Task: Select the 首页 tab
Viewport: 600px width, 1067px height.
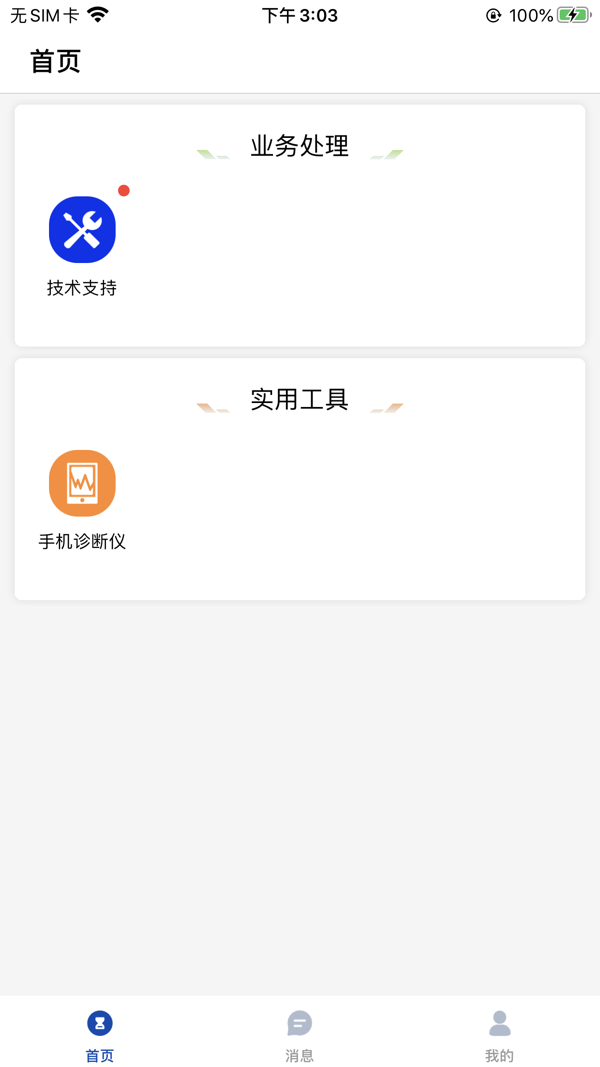Action: 99,1034
